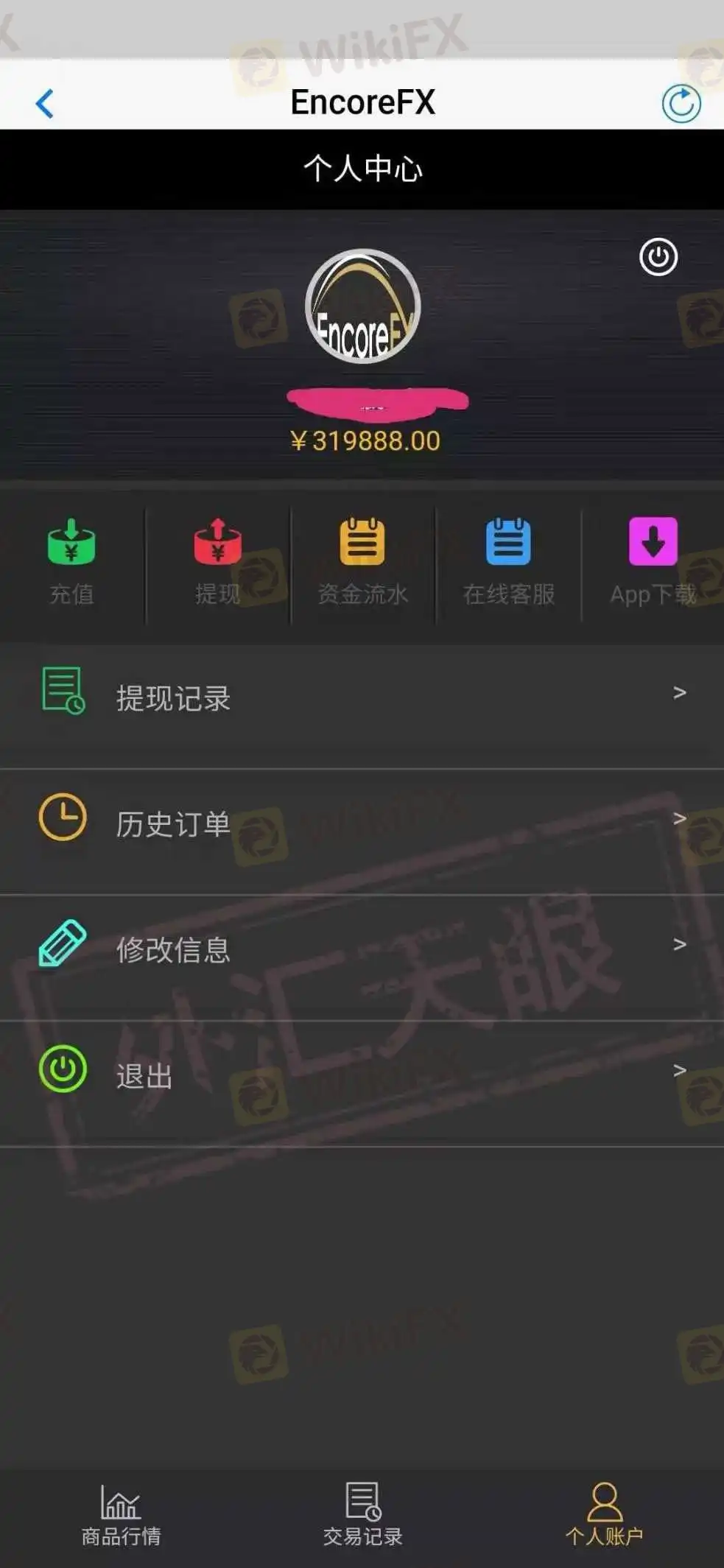Refresh the EncoreFX page
The image size is (724, 1568).
(x=681, y=103)
